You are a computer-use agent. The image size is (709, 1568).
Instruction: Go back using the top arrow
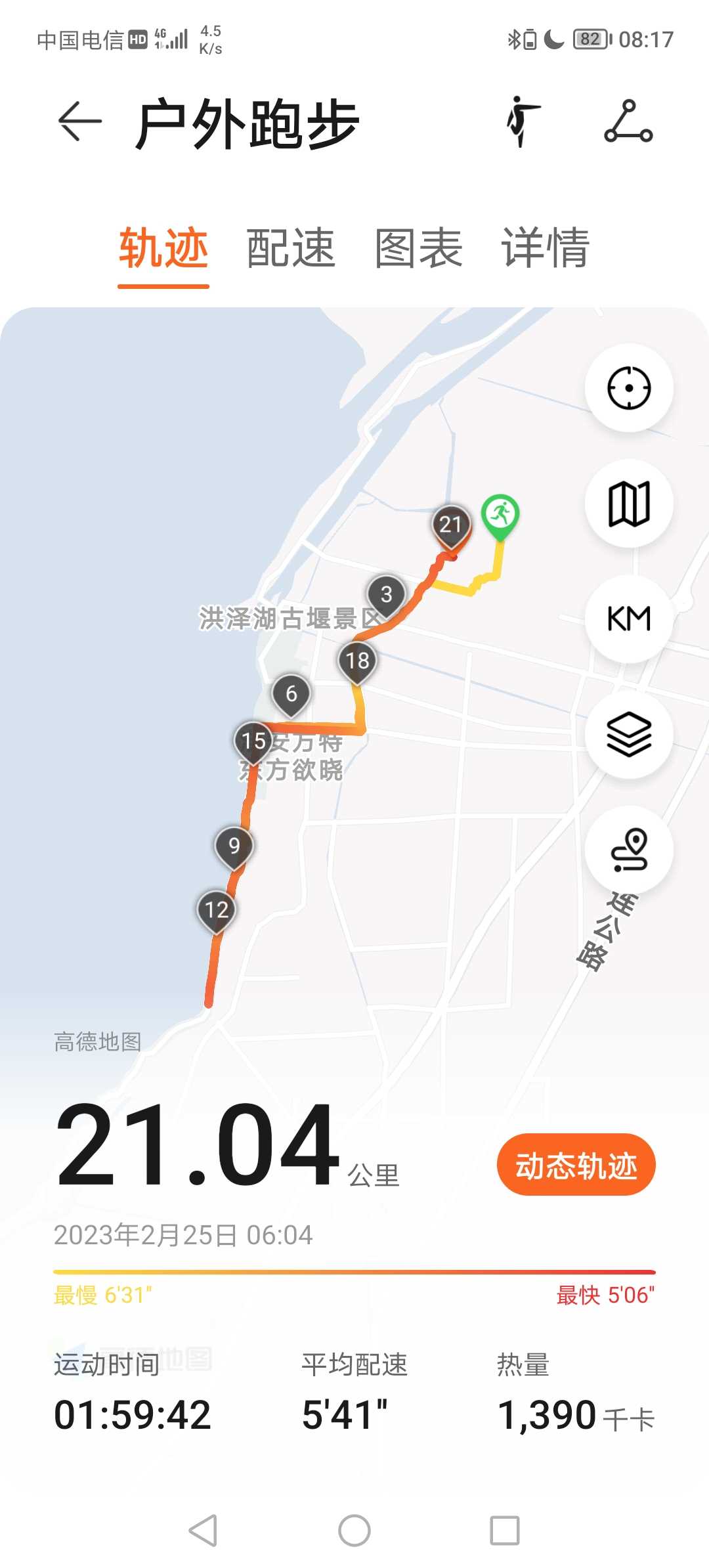tap(80, 121)
